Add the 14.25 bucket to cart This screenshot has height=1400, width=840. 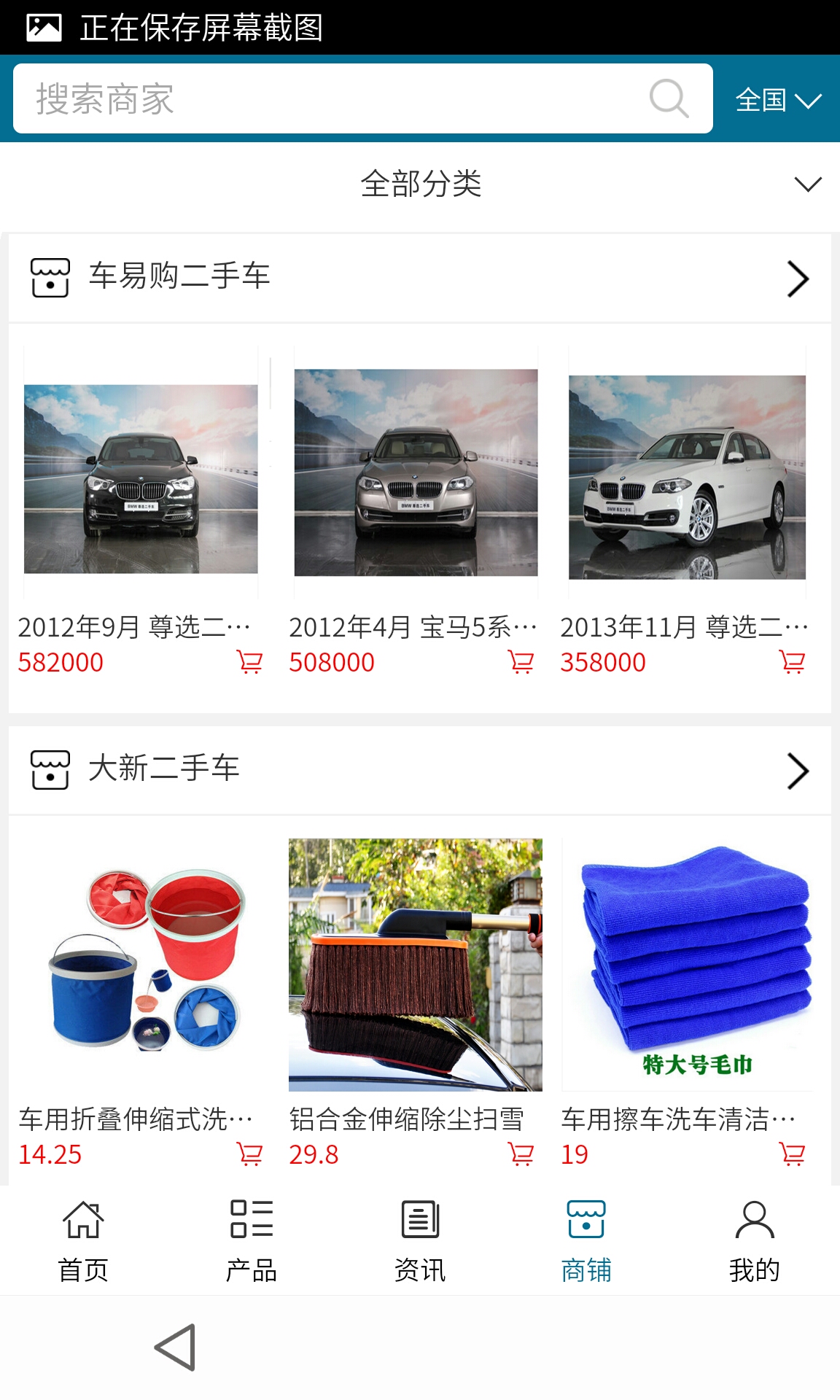(249, 1154)
